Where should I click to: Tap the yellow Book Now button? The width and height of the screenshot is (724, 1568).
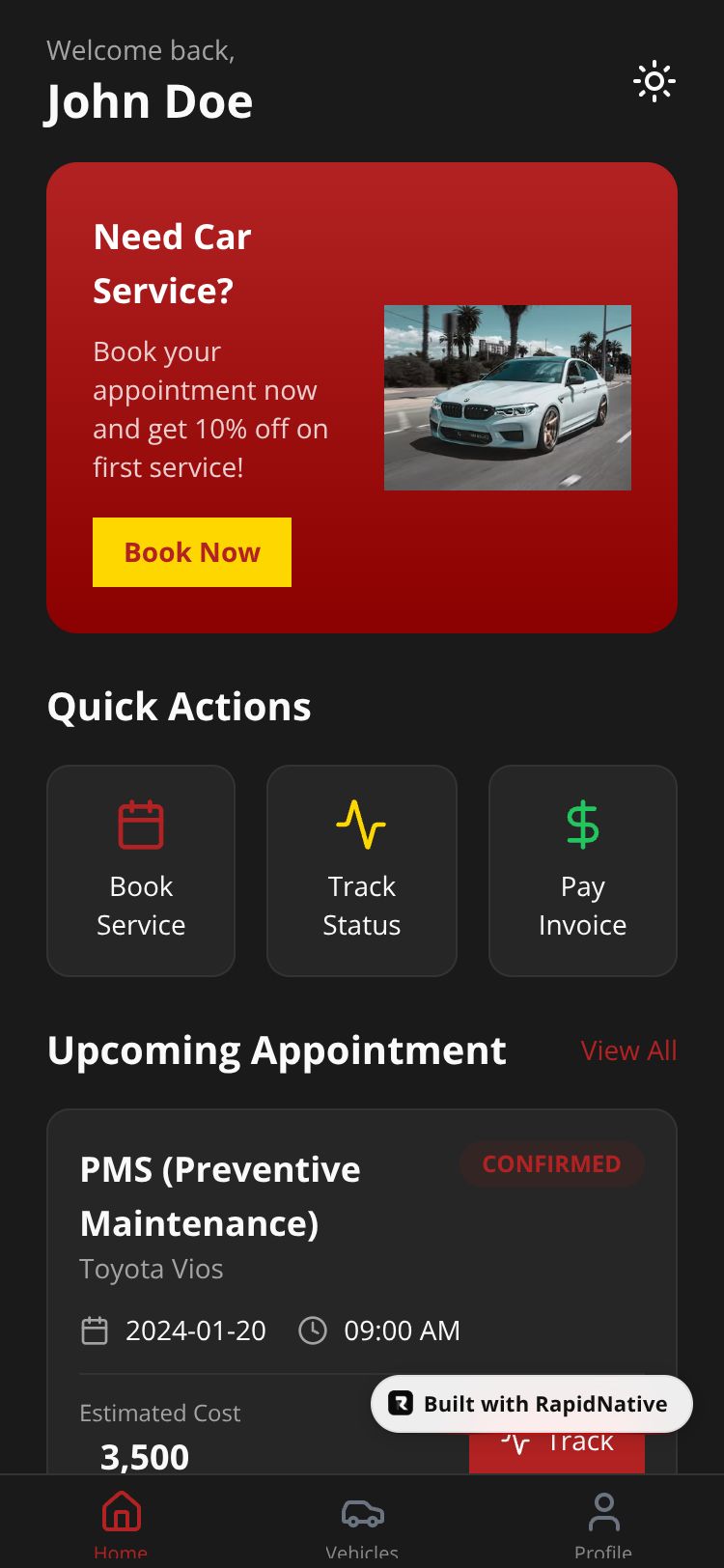pyautogui.click(x=192, y=552)
